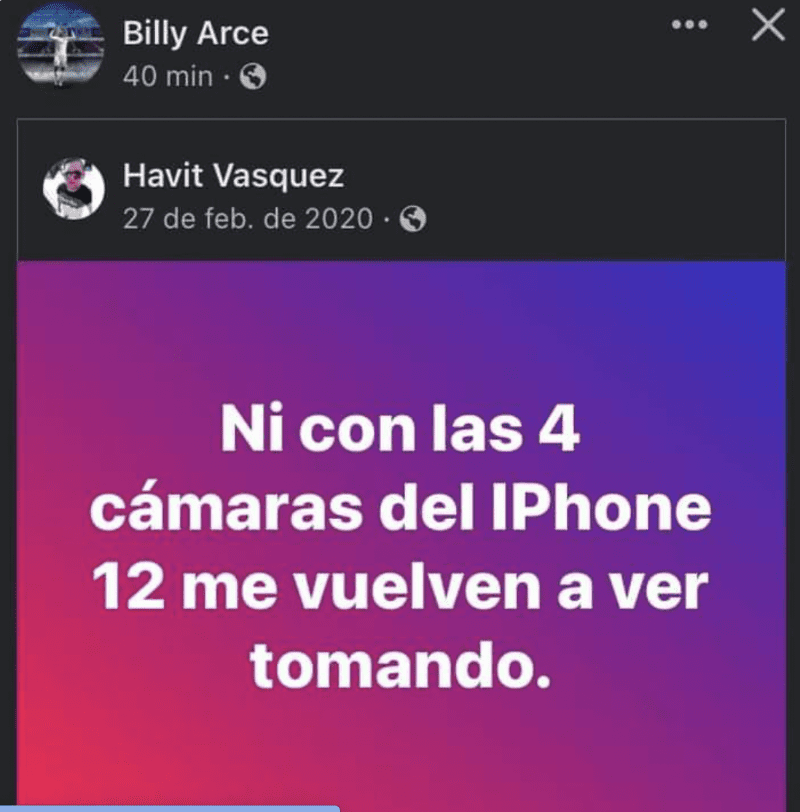Open Havit Vasquez's profile name
This screenshot has height=812, width=800.
(x=233, y=176)
